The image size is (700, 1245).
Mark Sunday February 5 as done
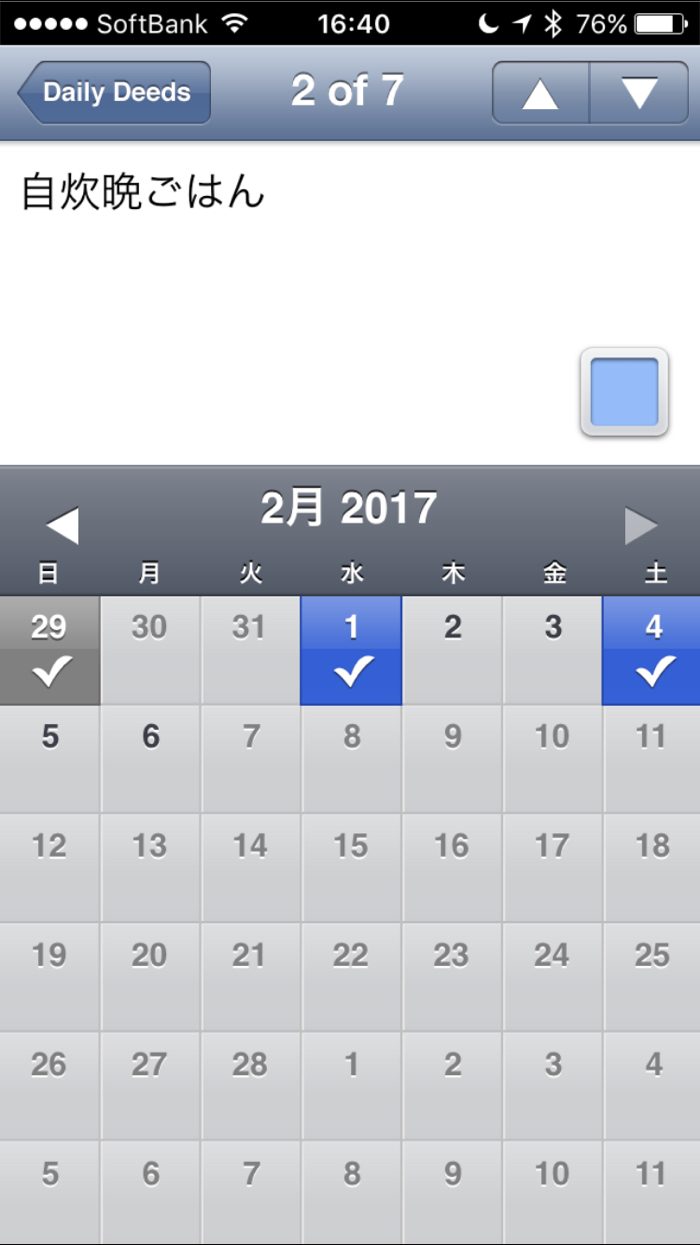(x=49, y=759)
